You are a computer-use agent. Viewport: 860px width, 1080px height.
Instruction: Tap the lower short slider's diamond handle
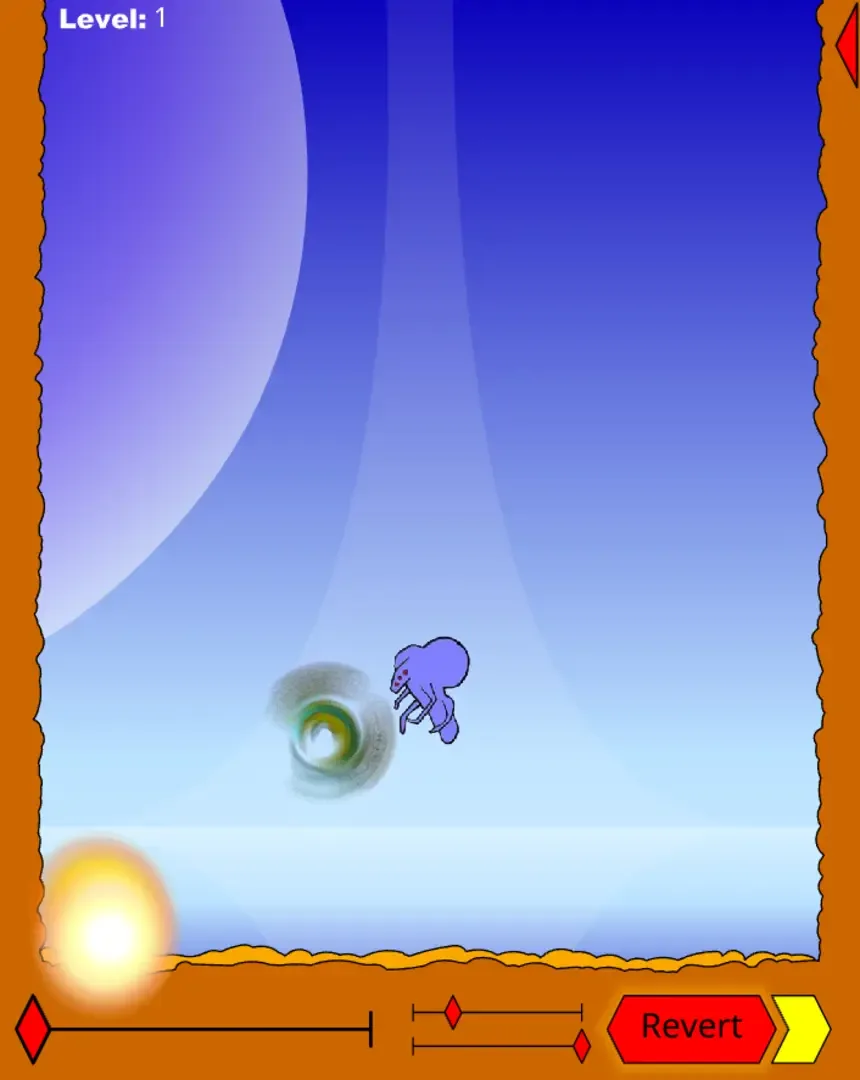coord(581,1046)
